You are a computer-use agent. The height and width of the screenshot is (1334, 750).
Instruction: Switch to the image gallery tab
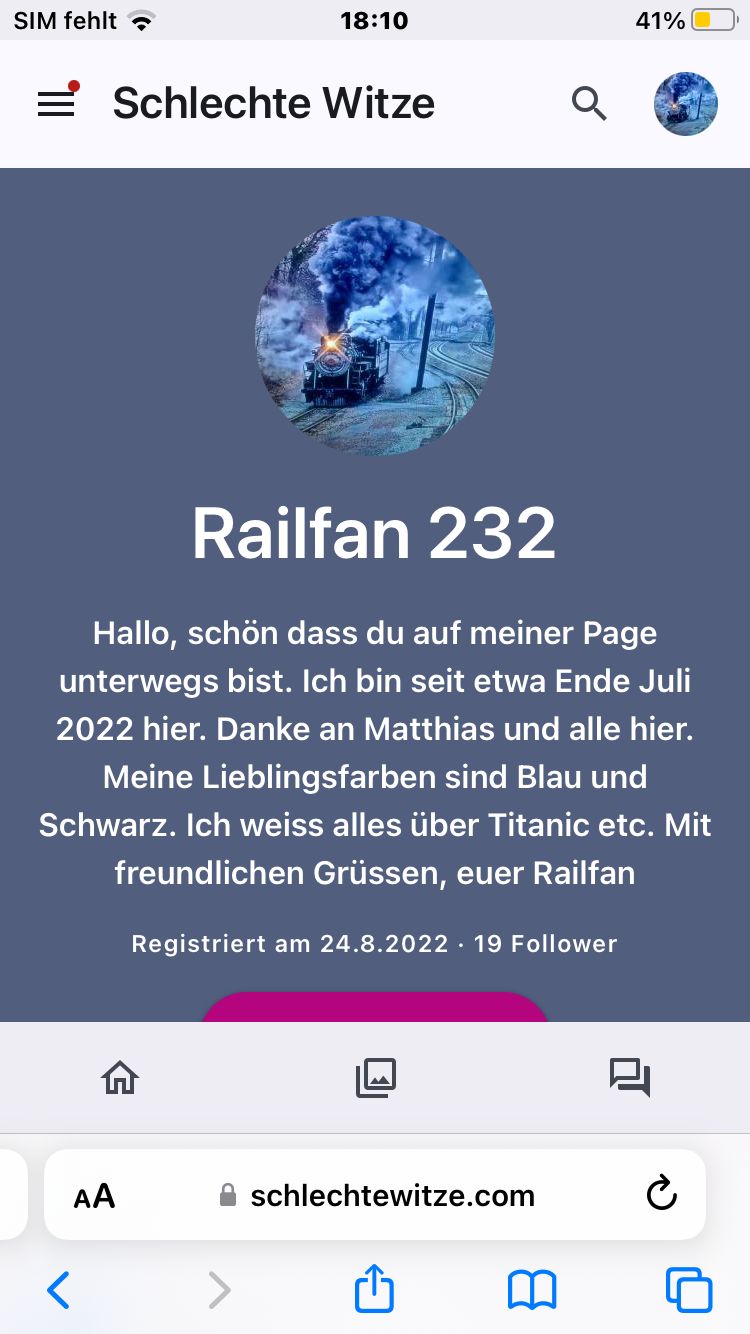tap(376, 1077)
